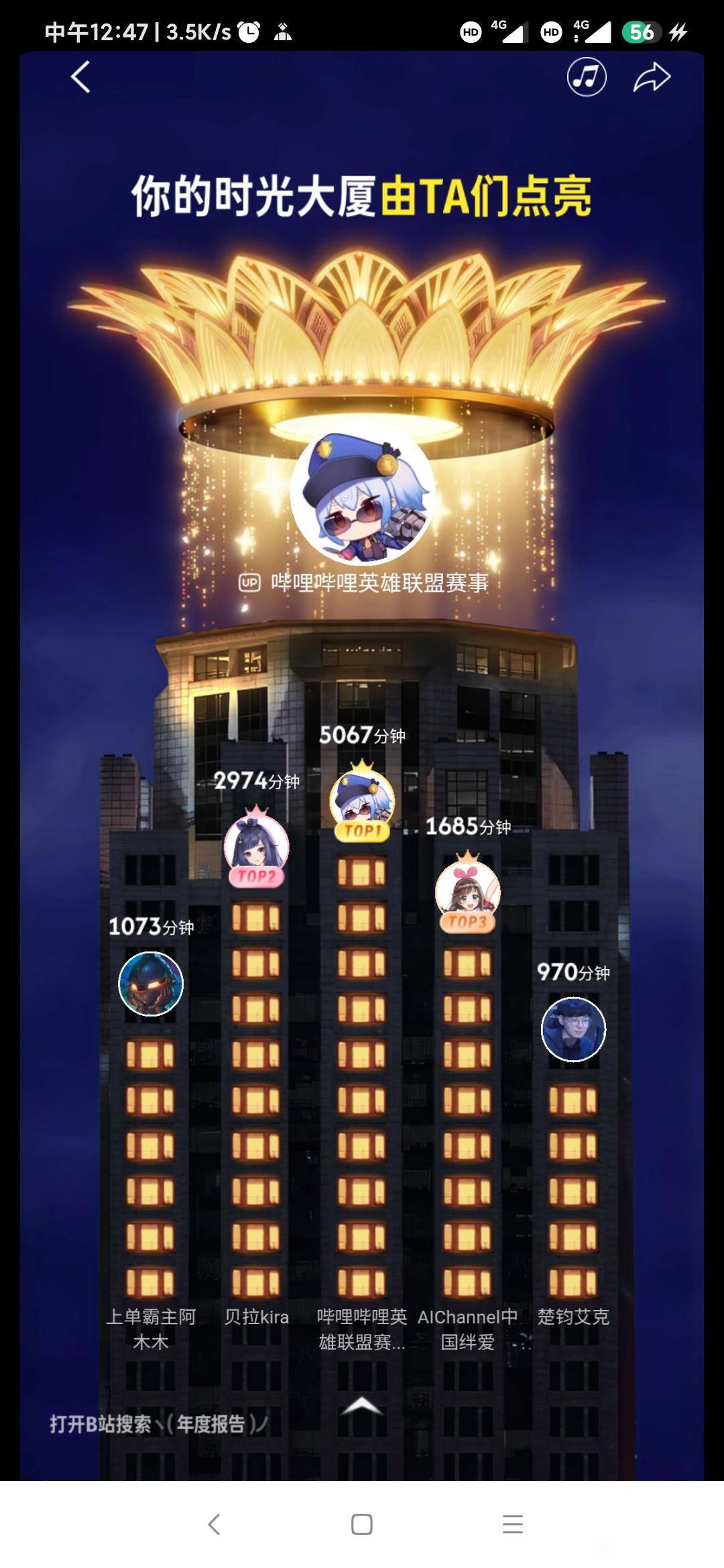Toggle the background music icon
Image resolution: width=724 pixels, height=1568 pixels.
tap(587, 77)
